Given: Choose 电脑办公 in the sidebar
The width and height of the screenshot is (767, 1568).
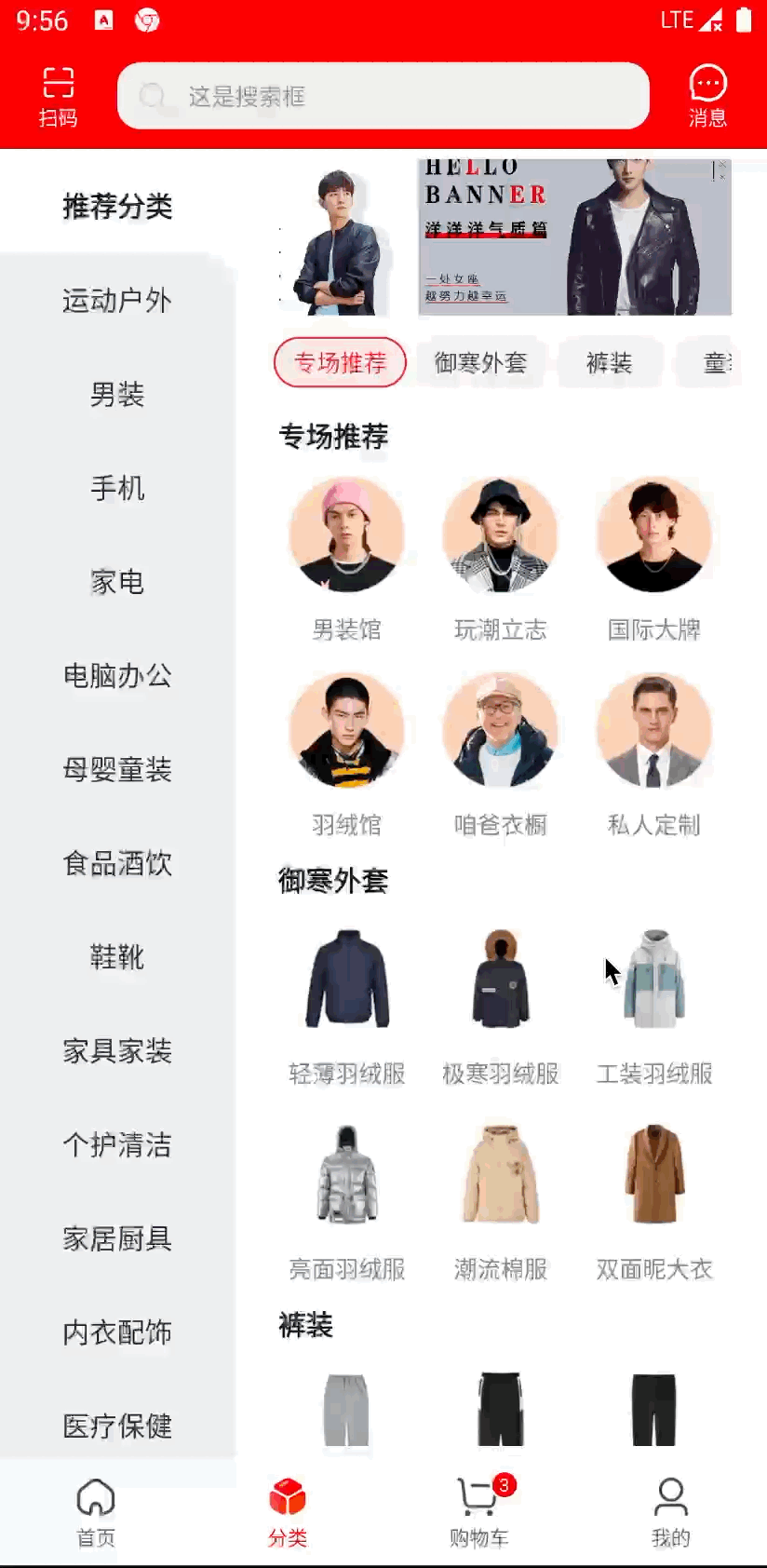Looking at the screenshot, I should click(117, 676).
